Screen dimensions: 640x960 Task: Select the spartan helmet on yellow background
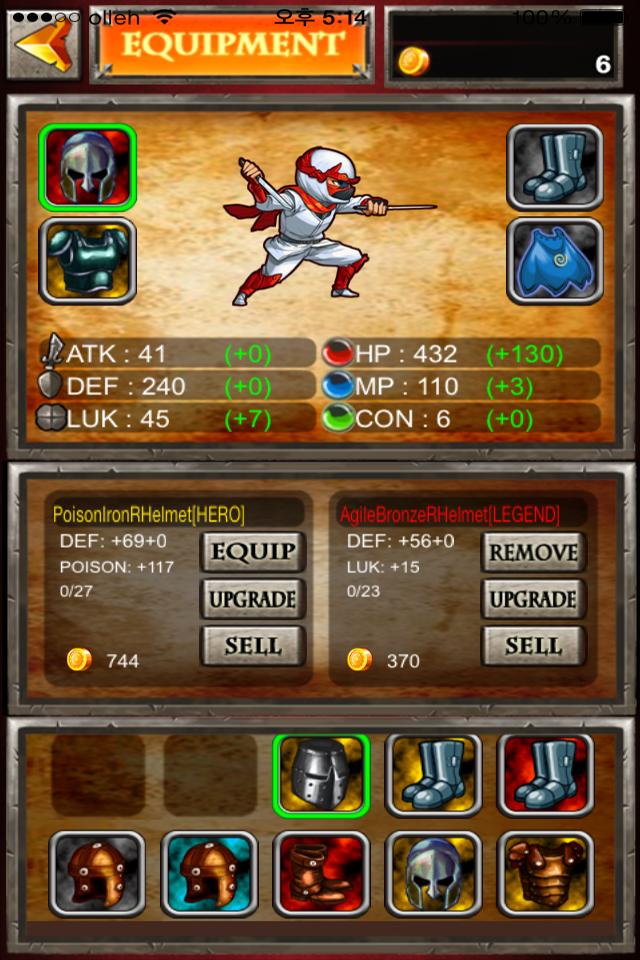tap(433, 873)
